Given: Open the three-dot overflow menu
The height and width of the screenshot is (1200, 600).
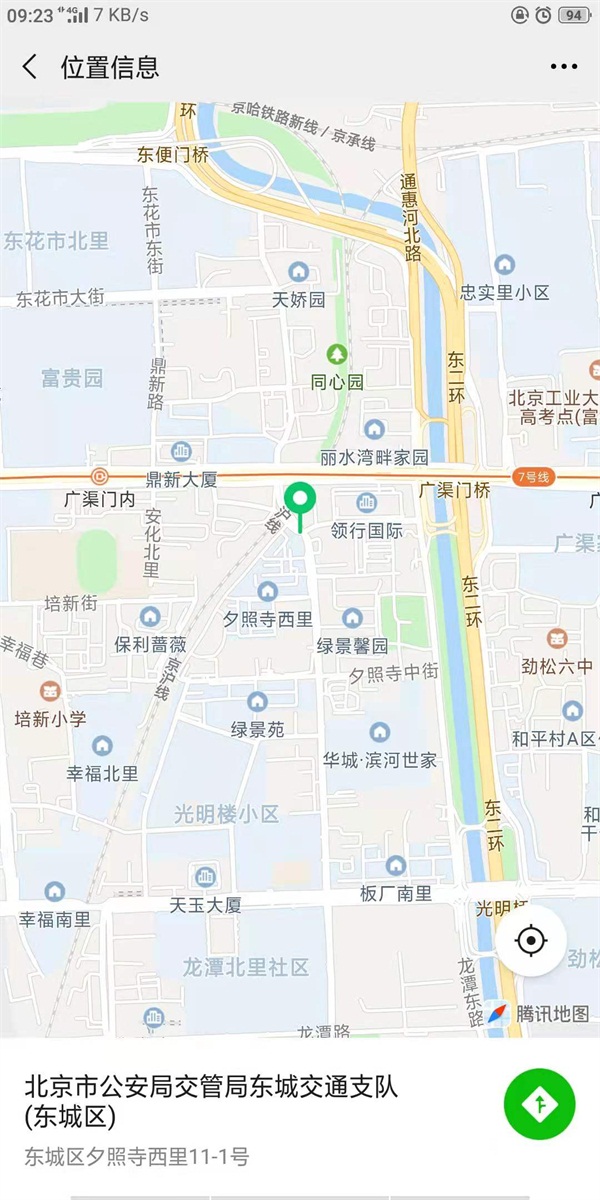Looking at the screenshot, I should (564, 67).
